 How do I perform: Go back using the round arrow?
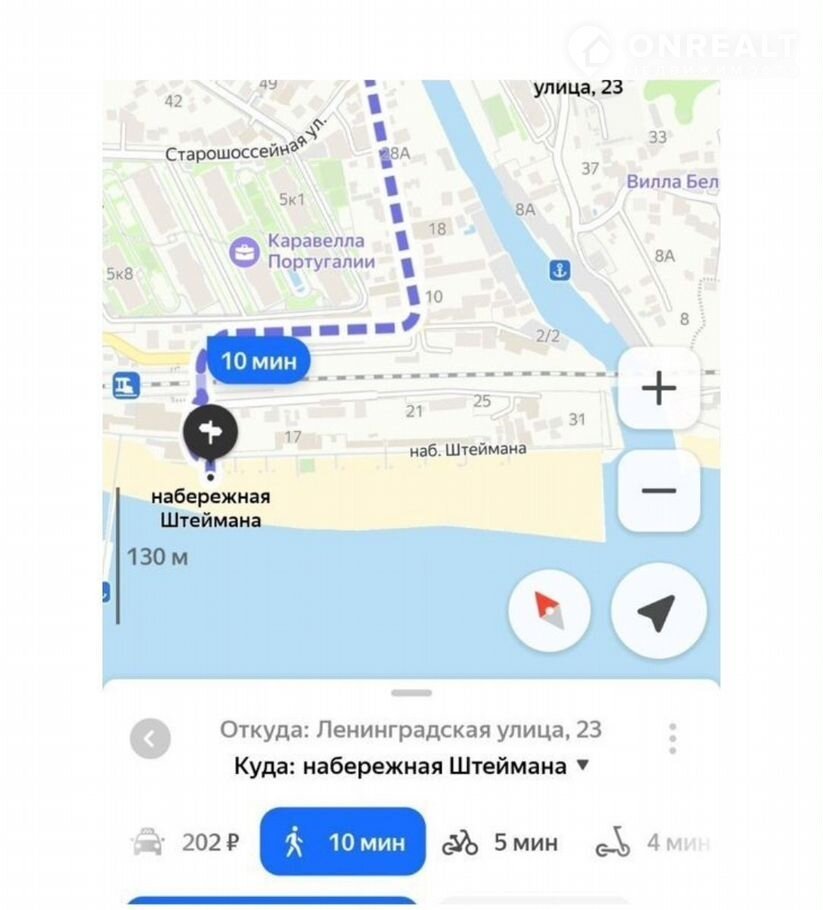[x=150, y=740]
